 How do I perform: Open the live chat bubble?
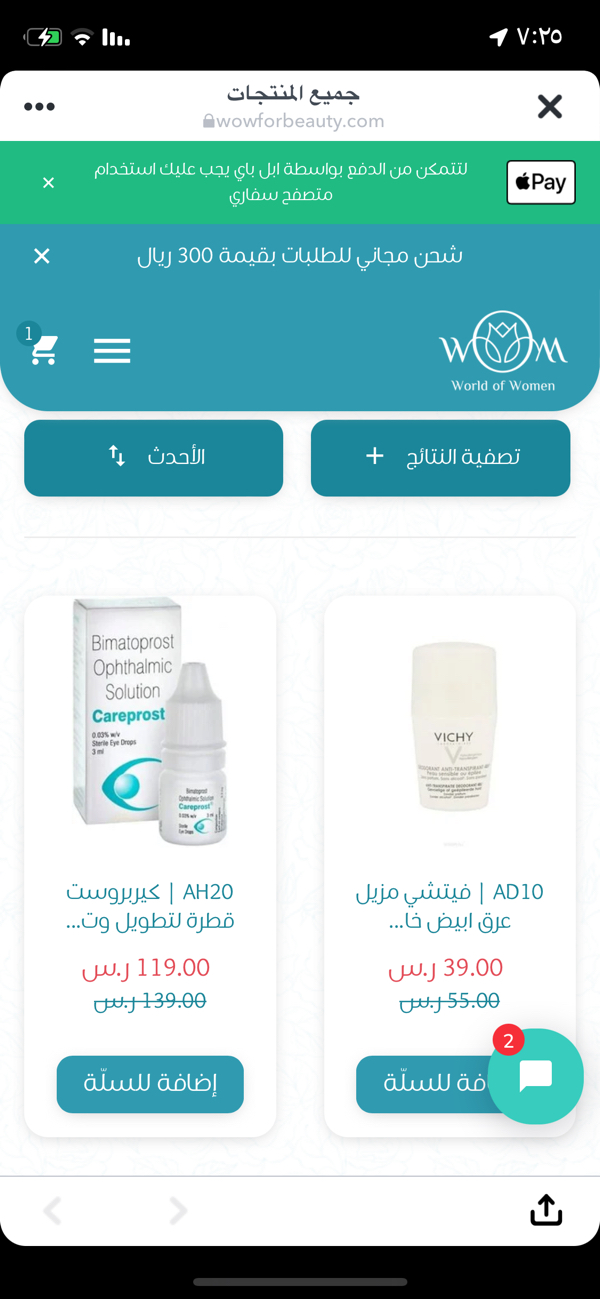(x=536, y=1076)
